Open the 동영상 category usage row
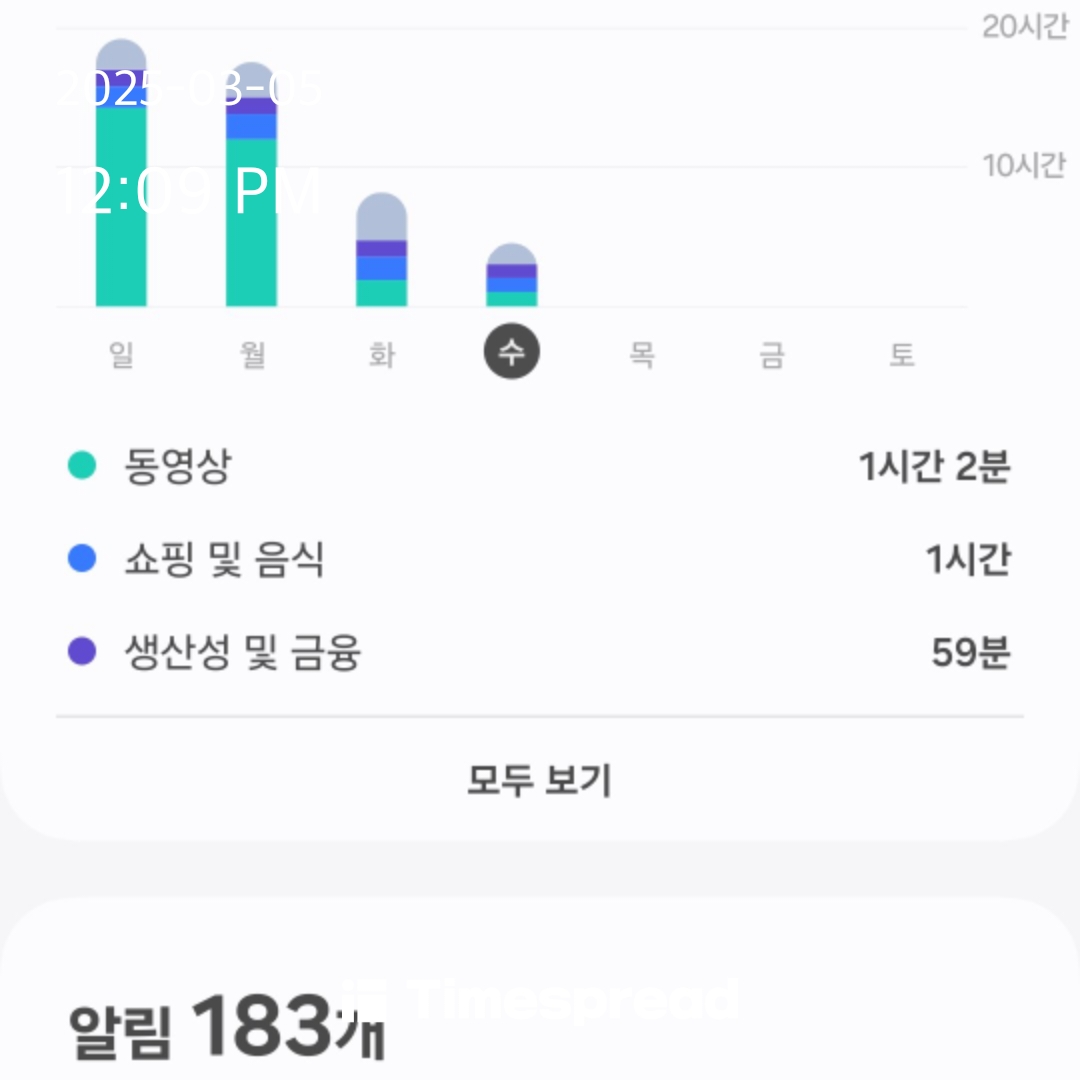This screenshot has height=1080, width=1080. pos(539,466)
